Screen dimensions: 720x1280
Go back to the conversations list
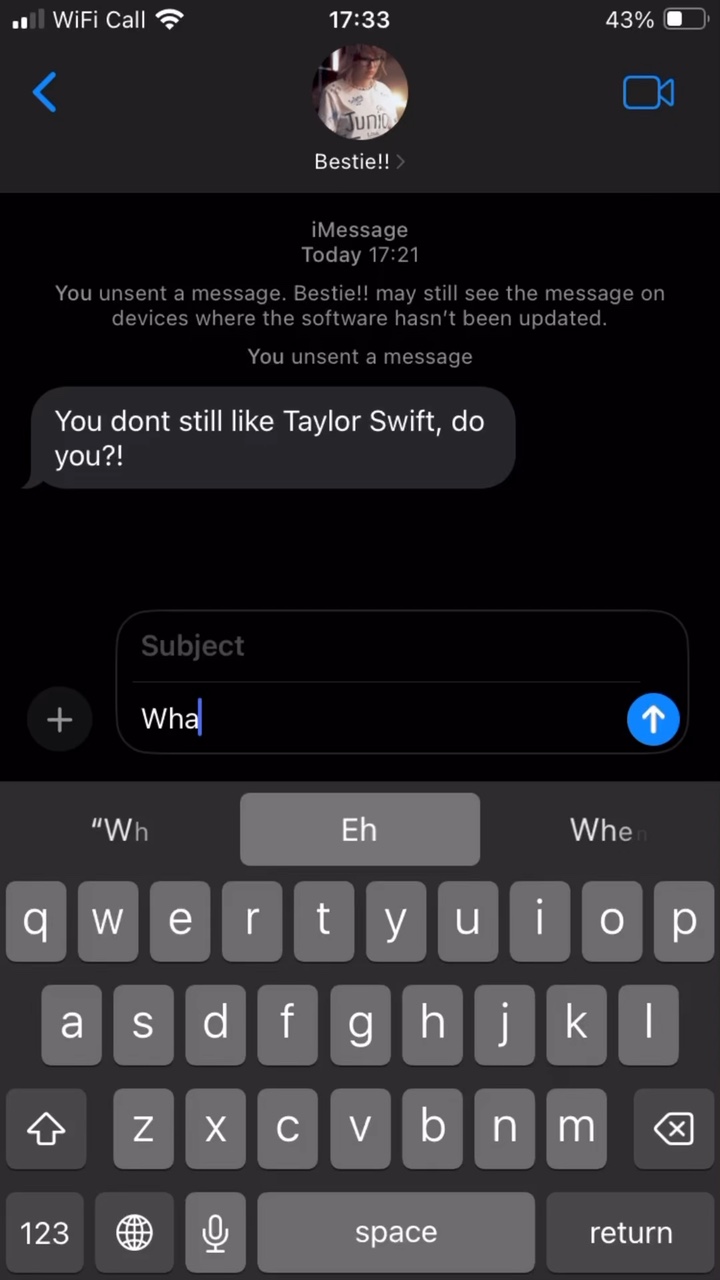click(x=44, y=92)
